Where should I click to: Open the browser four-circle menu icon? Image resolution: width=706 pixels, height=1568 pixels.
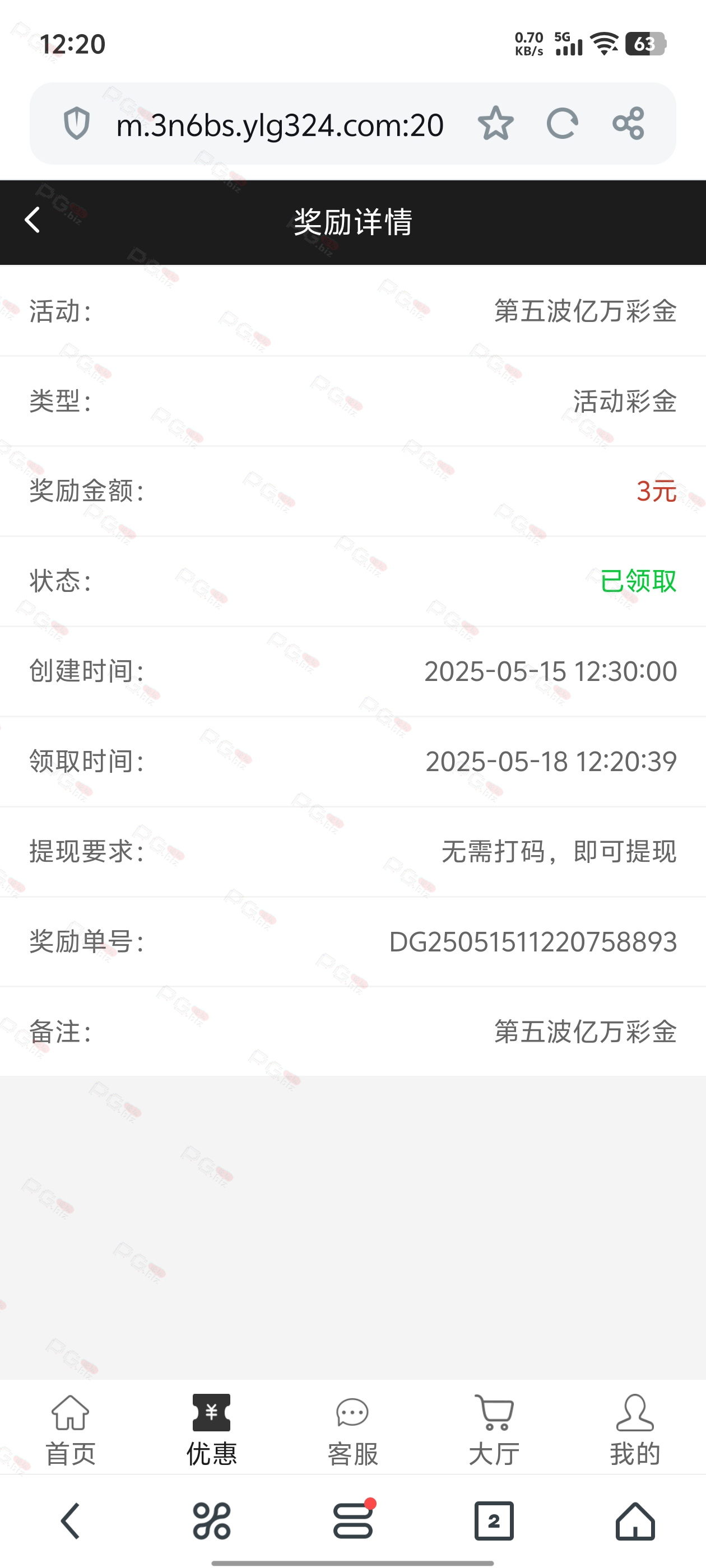pos(211,1520)
